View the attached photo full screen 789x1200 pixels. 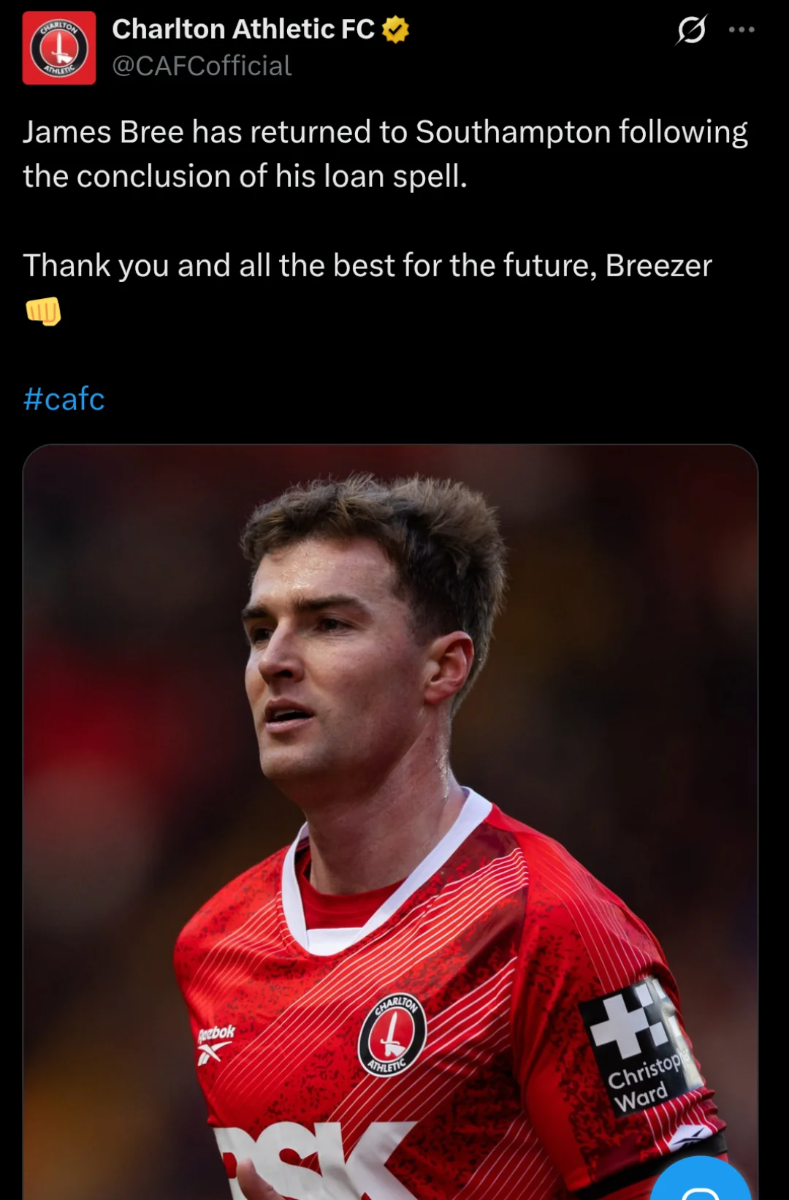[x=390, y=800]
